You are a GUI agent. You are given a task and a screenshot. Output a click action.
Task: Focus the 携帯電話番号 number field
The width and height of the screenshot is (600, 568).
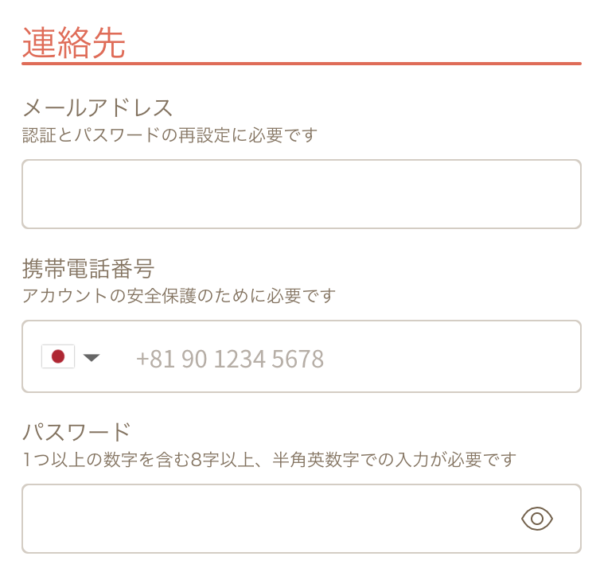pyautogui.click(x=340, y=357)
